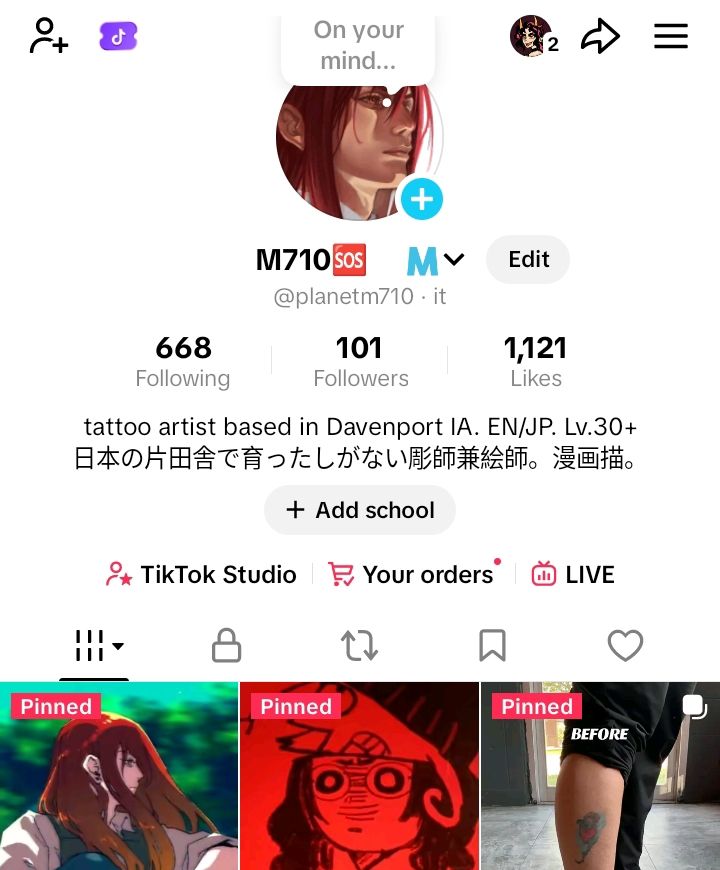This screenshot has height=870, width=720.
Task: Share this profile with the arrow icon
Action: coord(600,37)
